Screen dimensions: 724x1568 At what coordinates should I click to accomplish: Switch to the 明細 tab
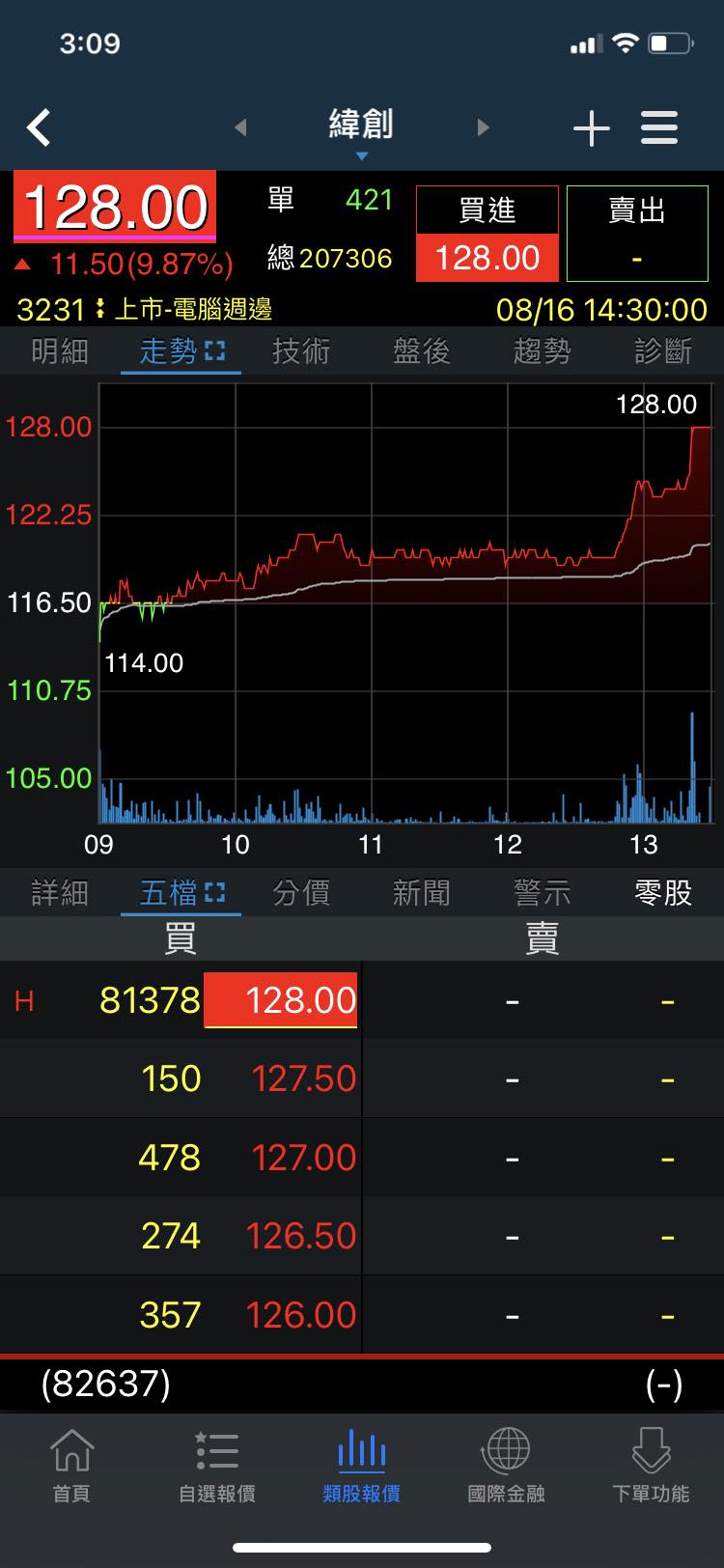point(60,351)
